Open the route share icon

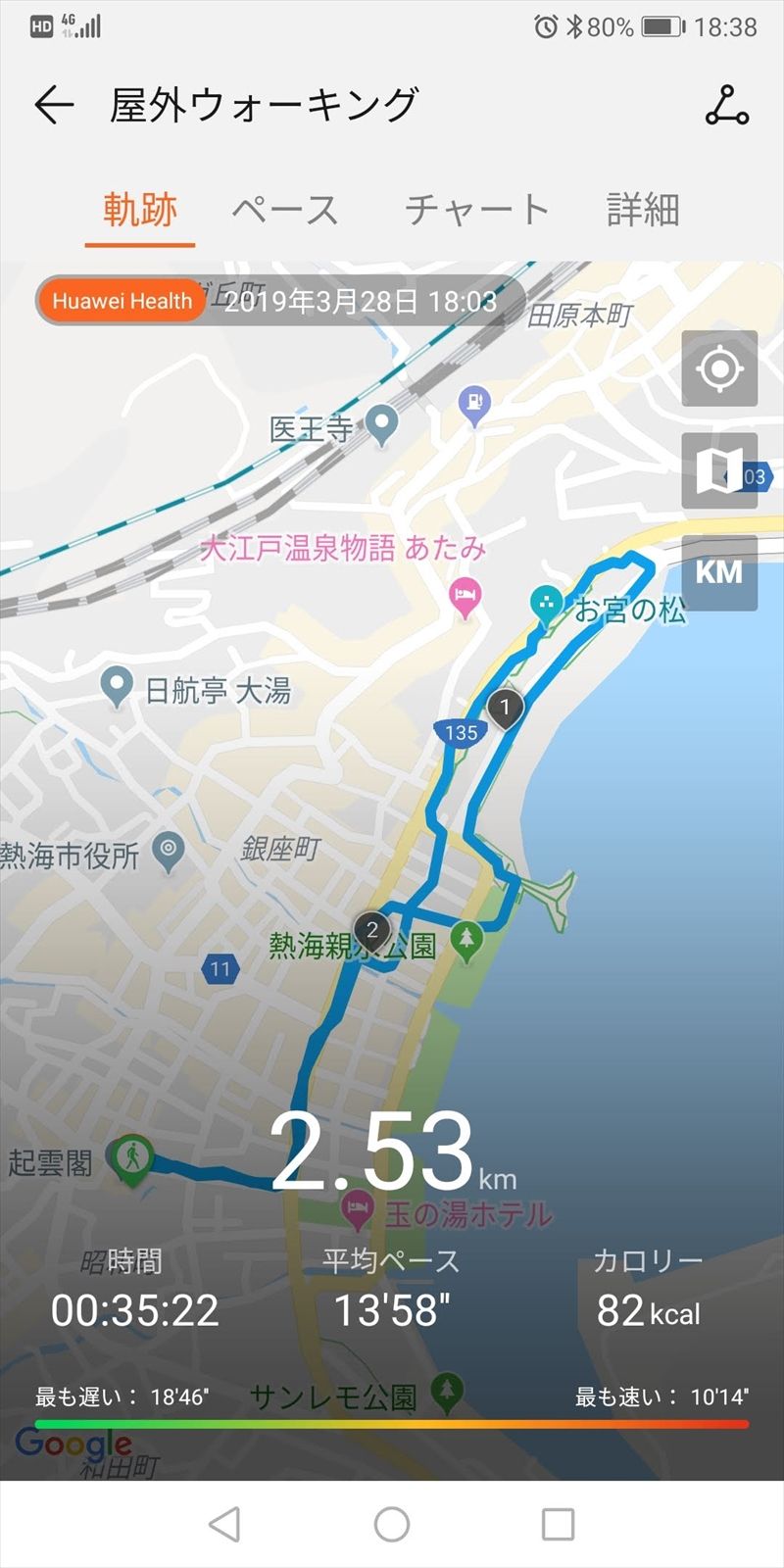coord(726,106)
